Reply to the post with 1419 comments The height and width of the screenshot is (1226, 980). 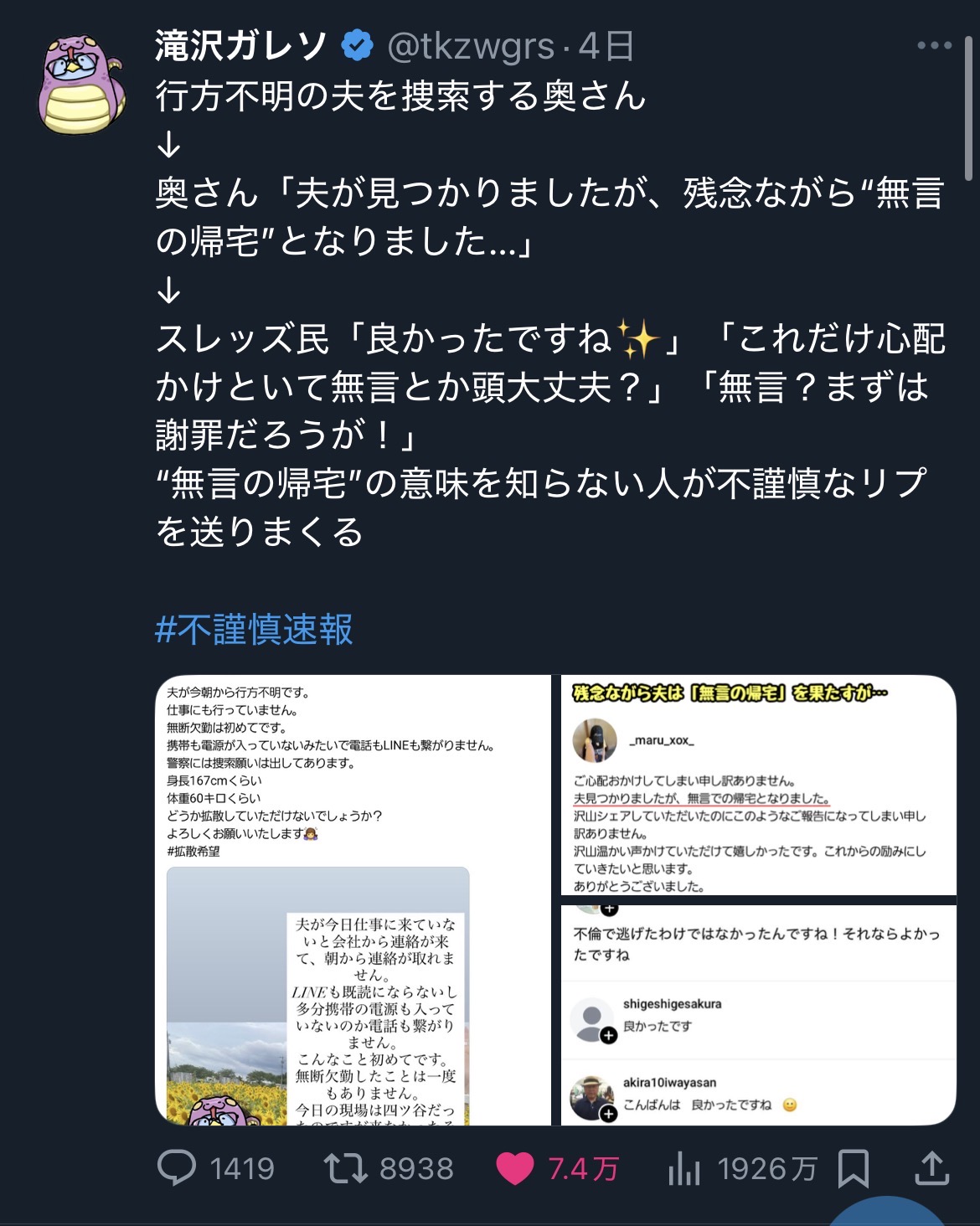[x=177, y=1168]
